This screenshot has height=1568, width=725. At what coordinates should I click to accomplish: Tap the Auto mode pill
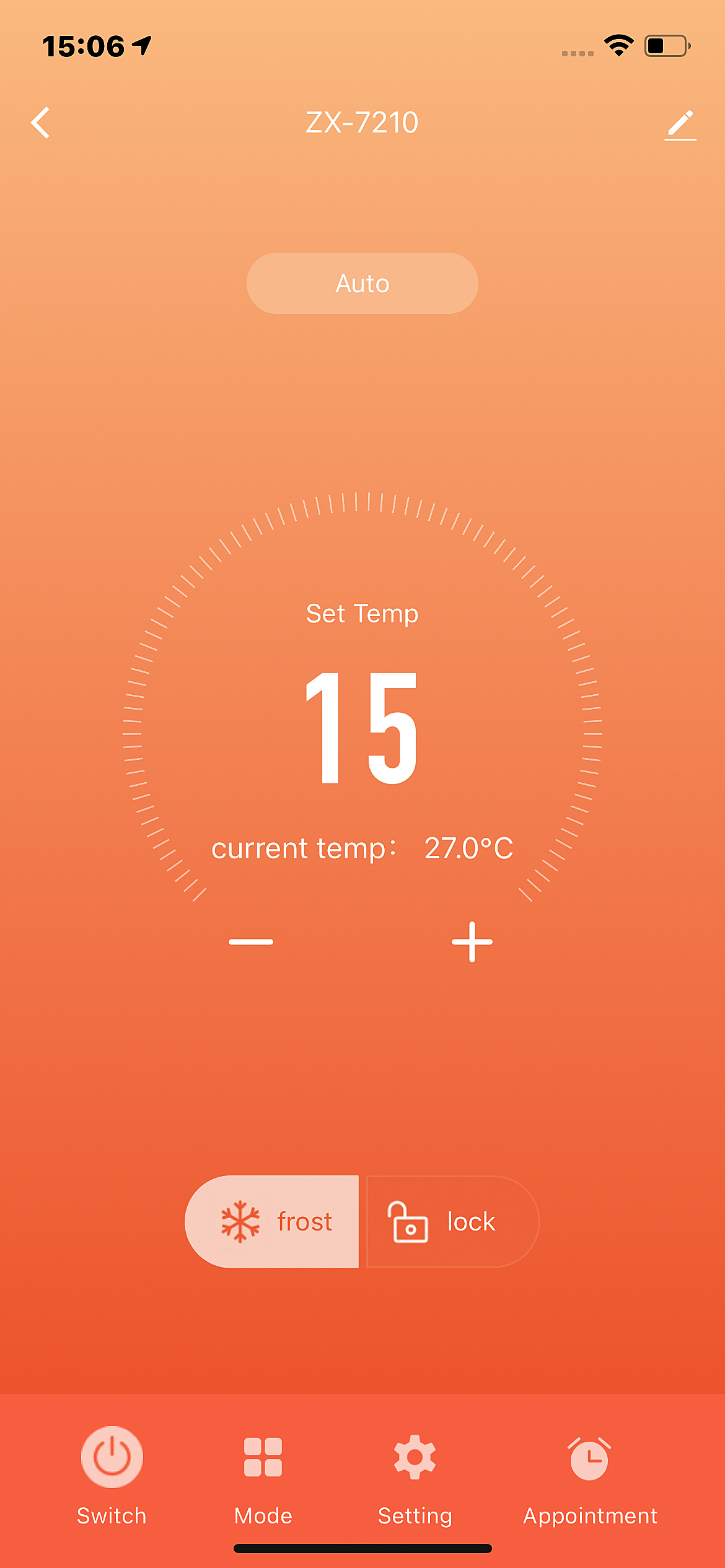[x=362, y=283]
